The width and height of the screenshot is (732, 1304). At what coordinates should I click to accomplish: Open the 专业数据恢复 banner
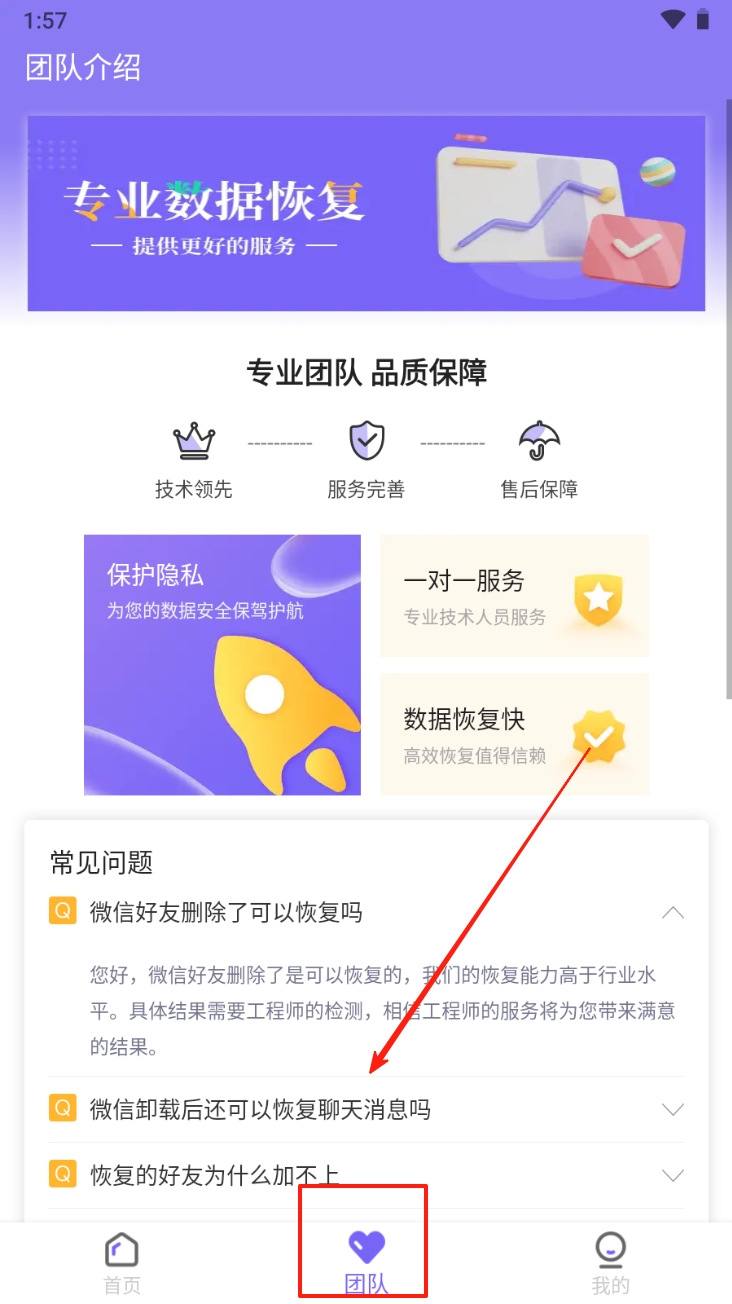pos(366,213)
